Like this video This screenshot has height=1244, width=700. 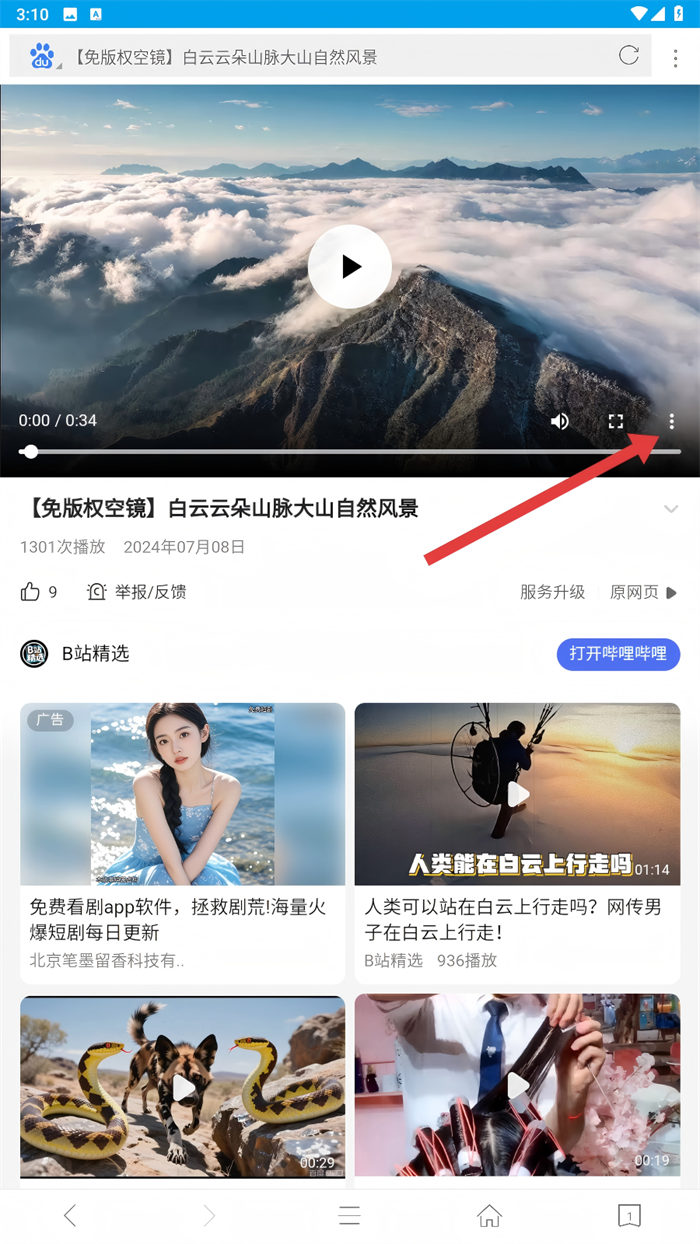click(31, 592)
